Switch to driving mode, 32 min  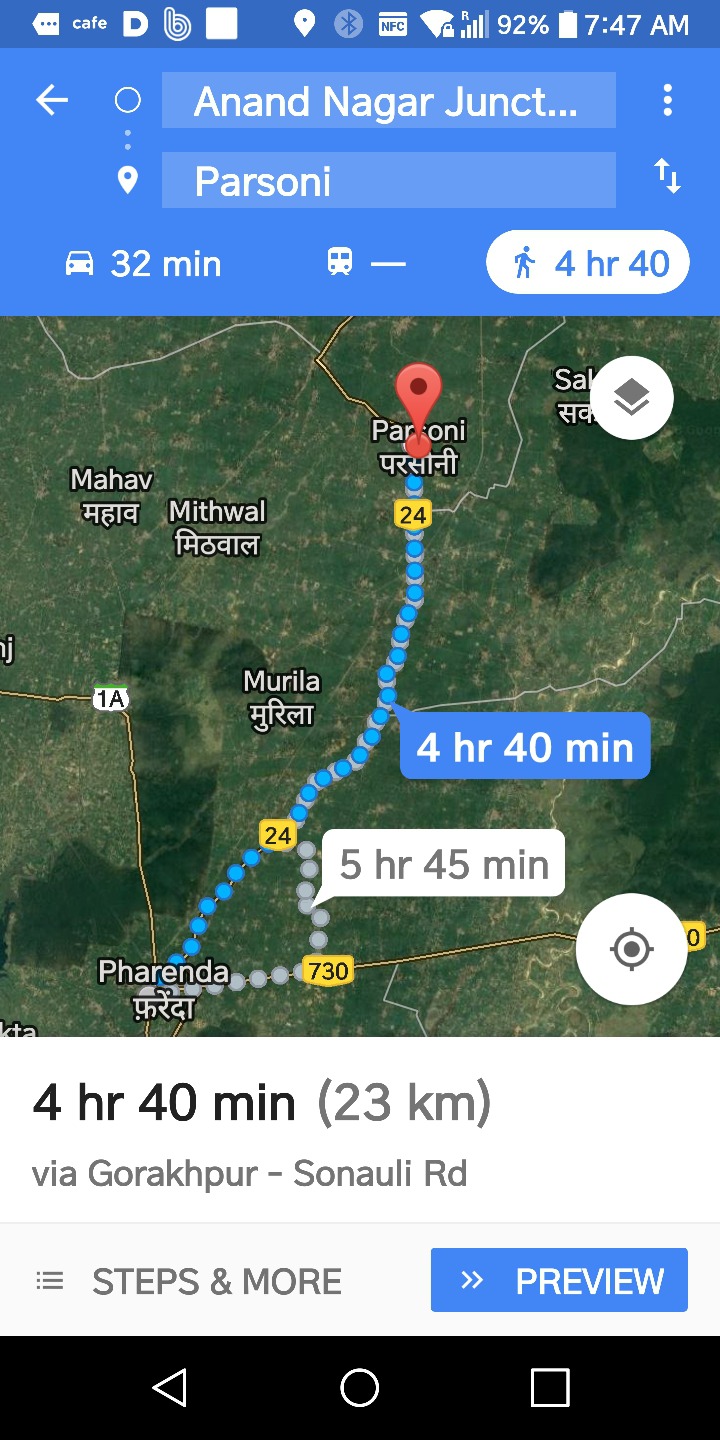pyautogui.click(x=143, y=264)
